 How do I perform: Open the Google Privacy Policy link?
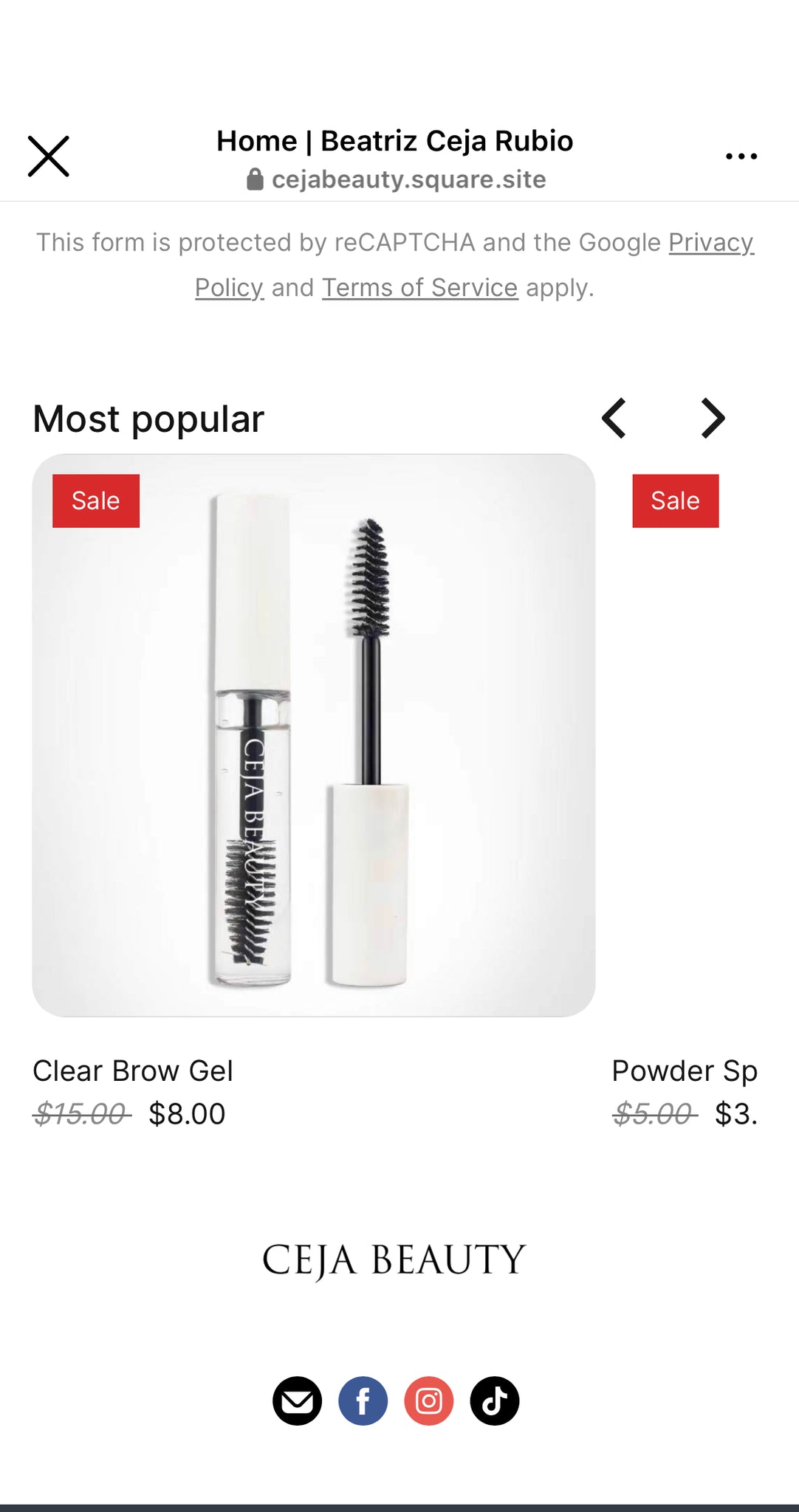coord(710,243)
